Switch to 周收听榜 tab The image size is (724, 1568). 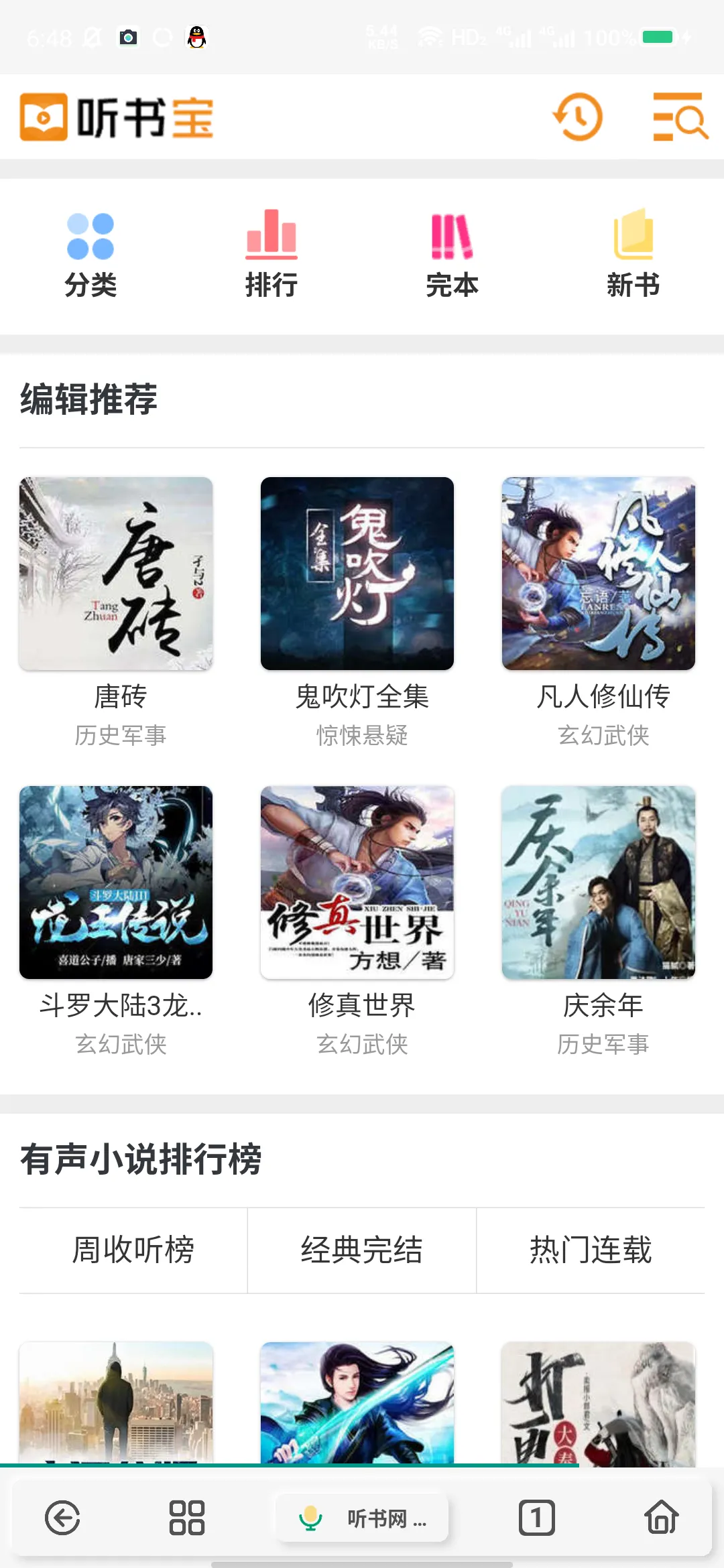(133, 1250)
